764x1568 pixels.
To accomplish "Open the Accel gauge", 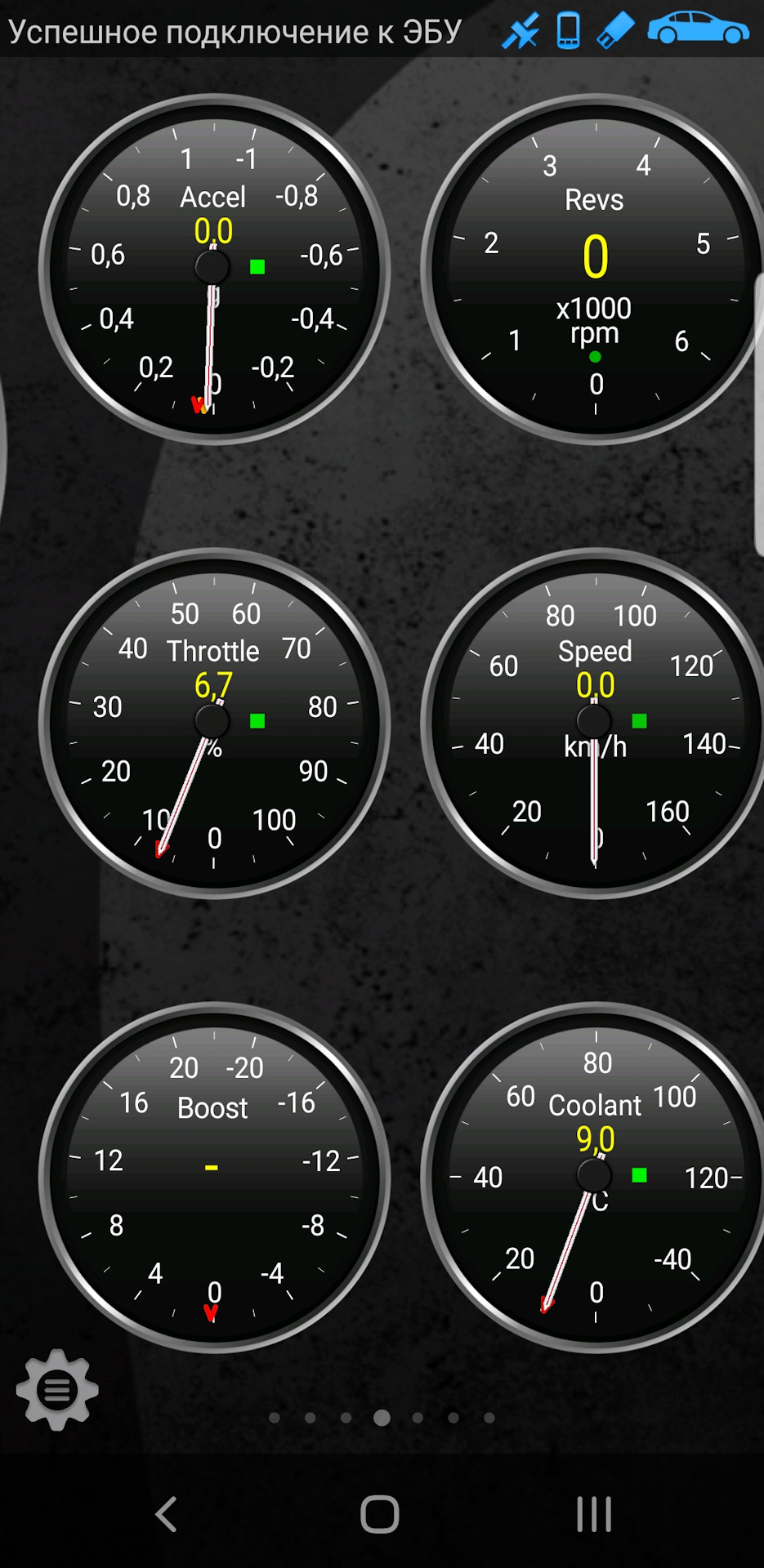I will 214,269.
